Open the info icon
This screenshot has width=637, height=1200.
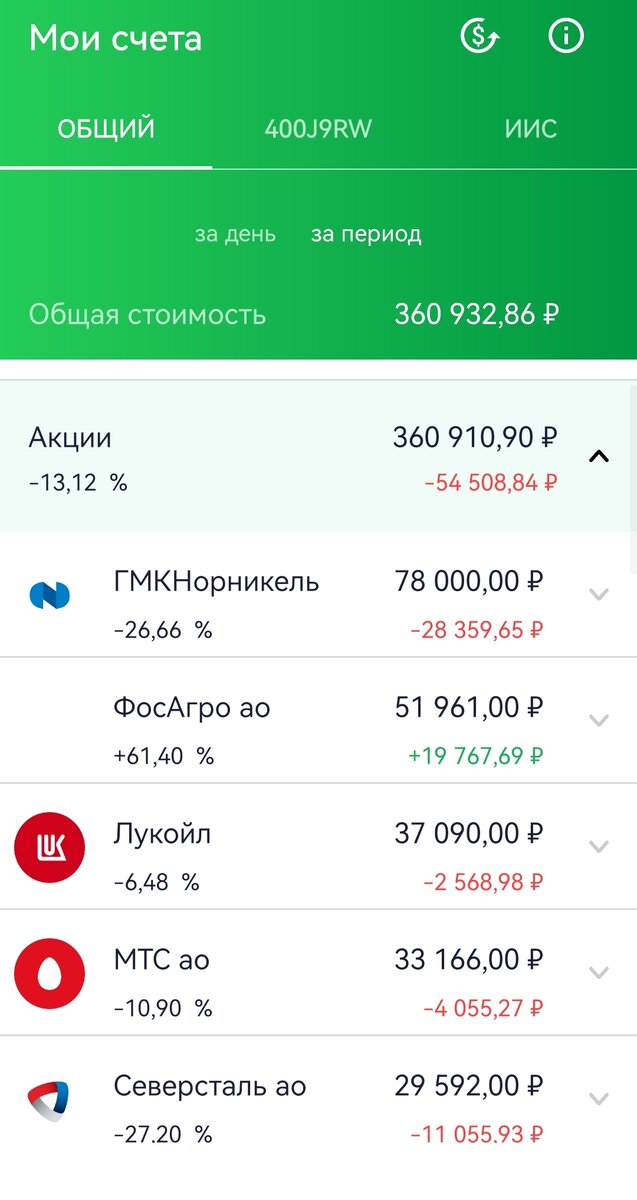566,37
